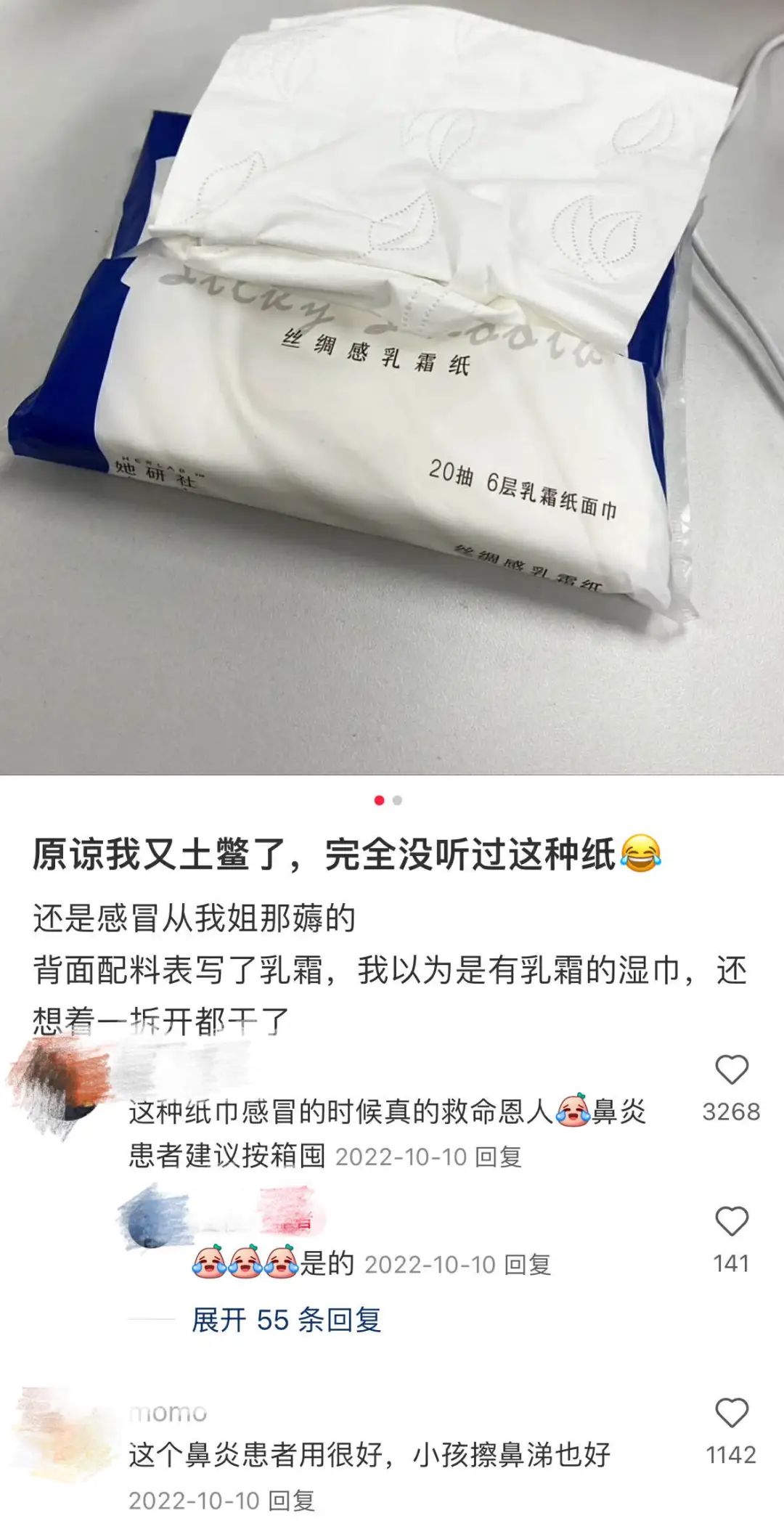Go to the second photo indicator dot
This screenshot has width=784, height=1521.
tap(397, 800)
